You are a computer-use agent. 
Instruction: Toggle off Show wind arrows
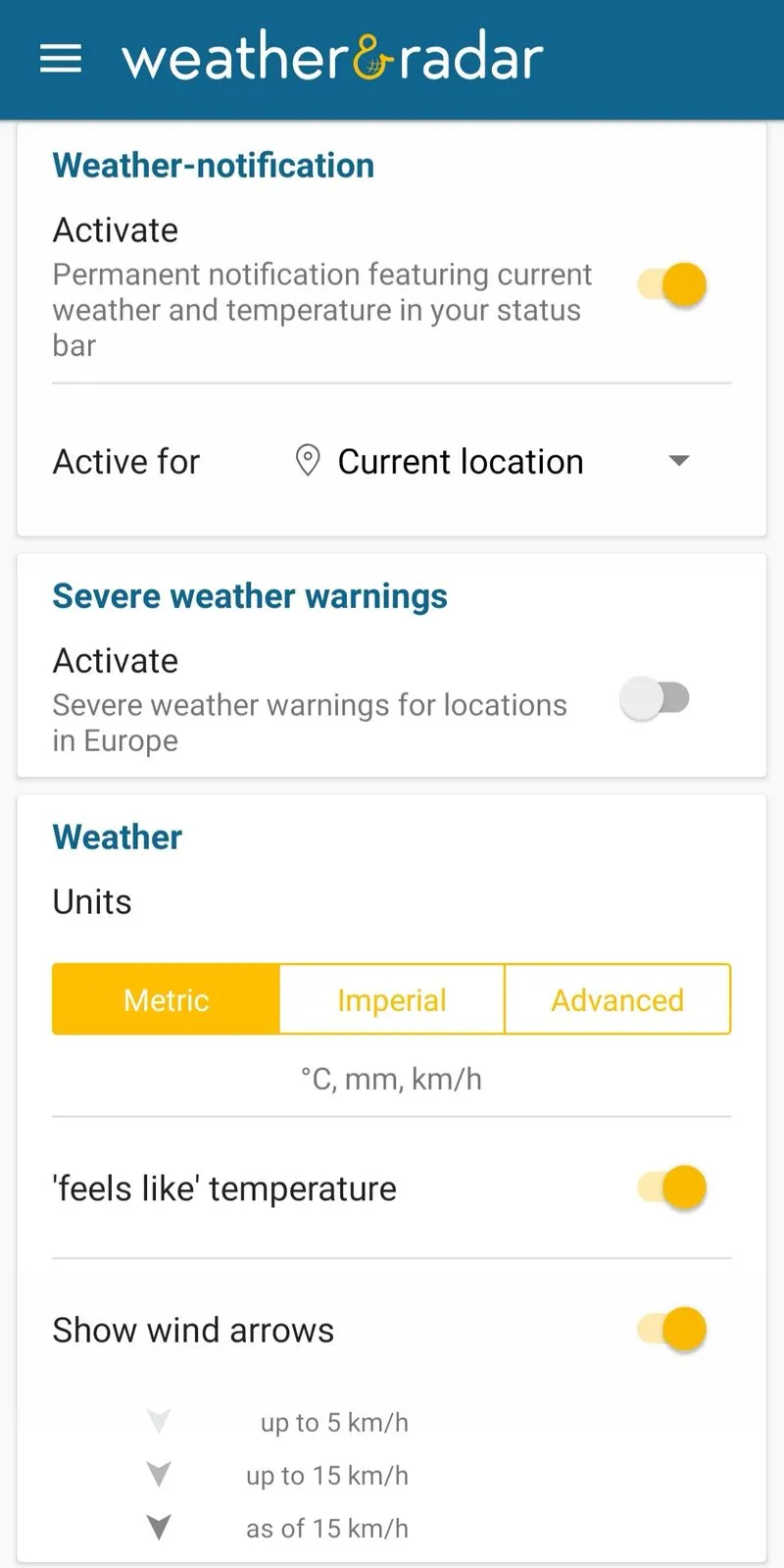672,1330
